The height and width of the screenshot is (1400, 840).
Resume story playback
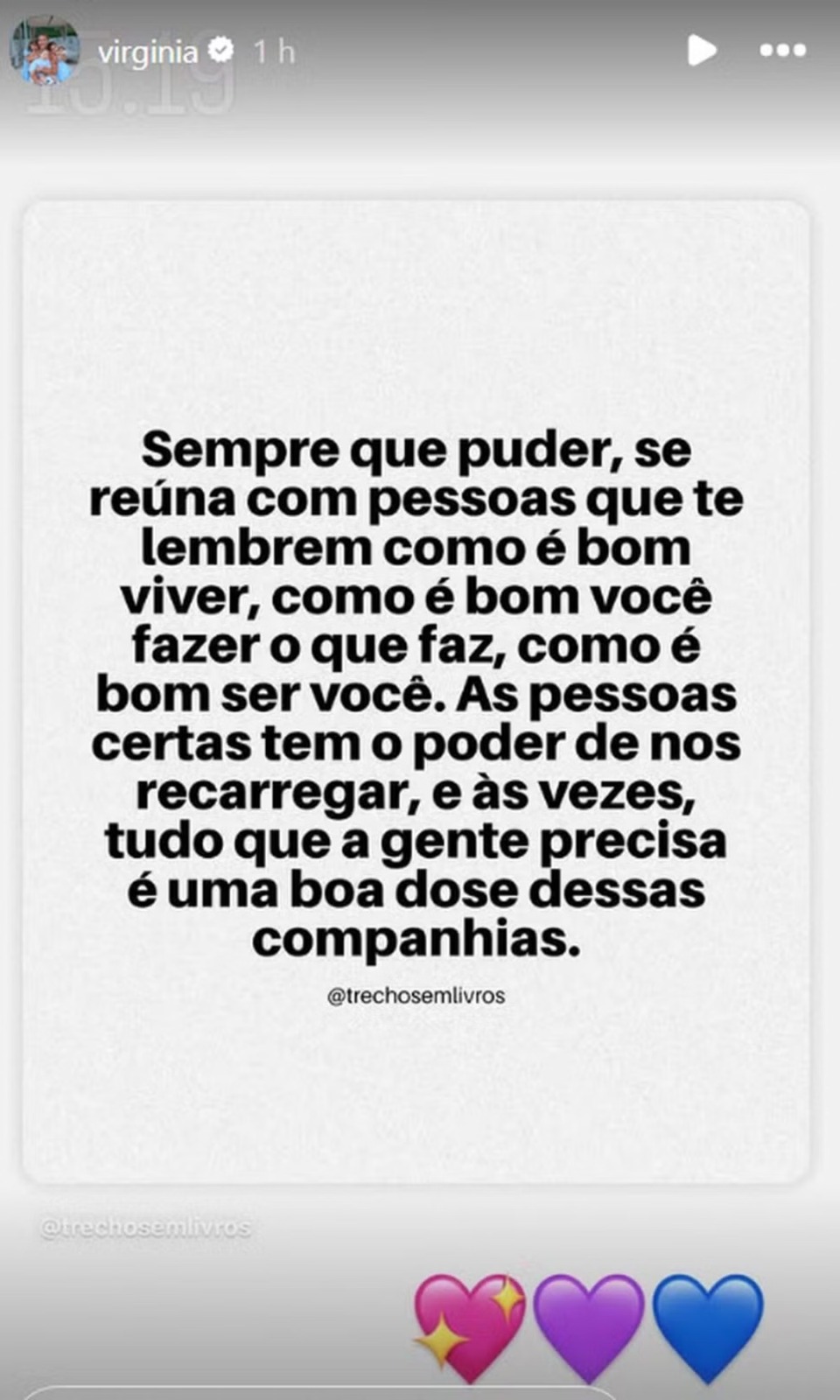tap(701, 51)
